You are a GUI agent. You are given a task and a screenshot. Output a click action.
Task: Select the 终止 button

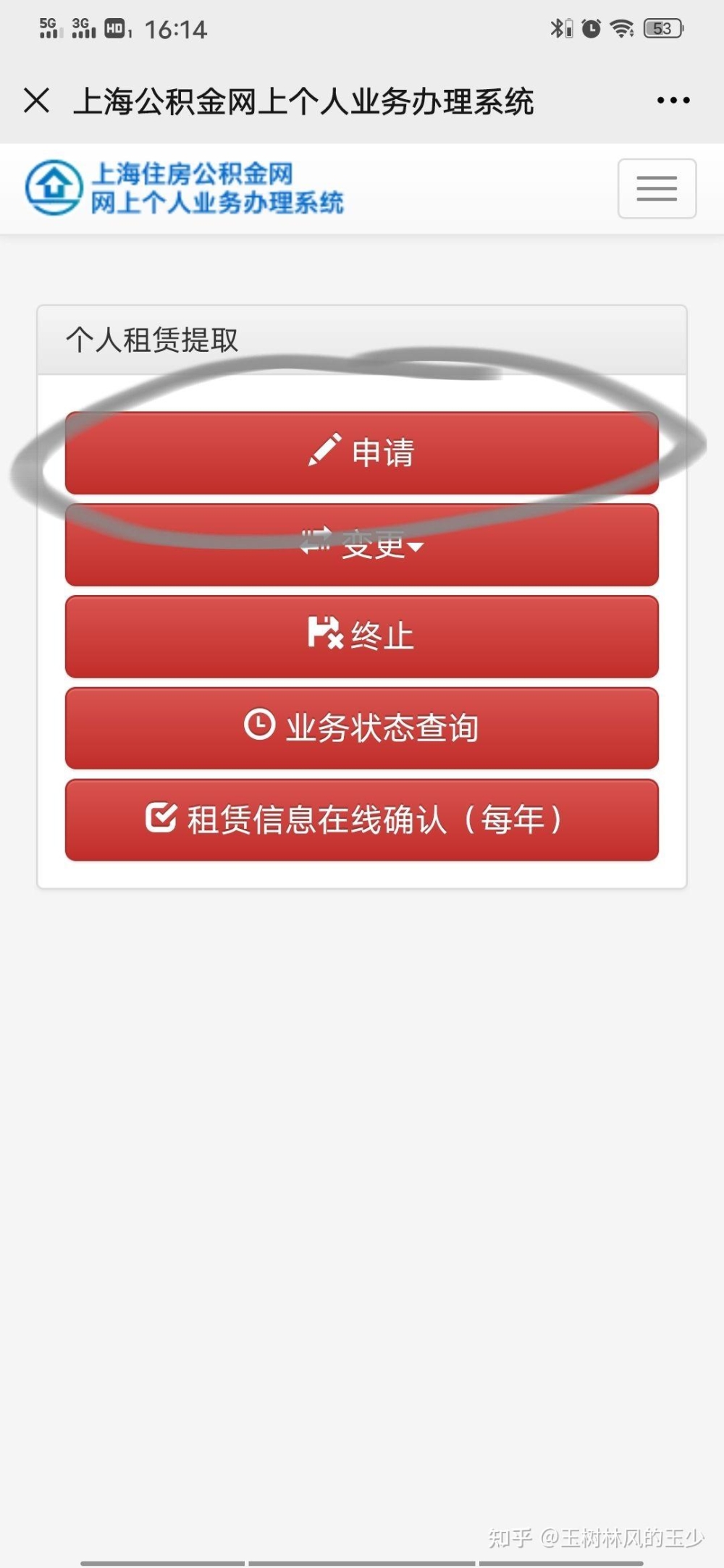coord(362,636)
